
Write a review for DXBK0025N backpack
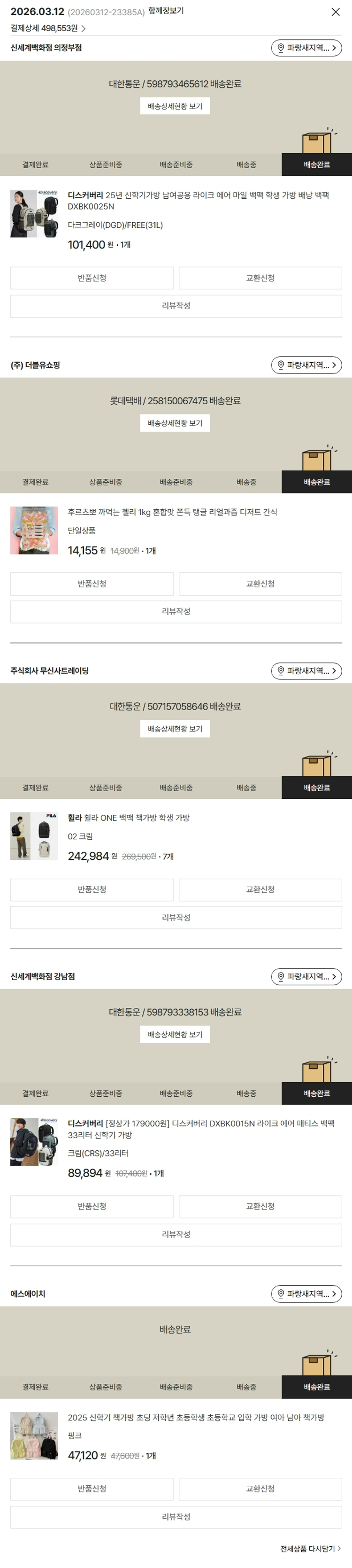[176, 305]
